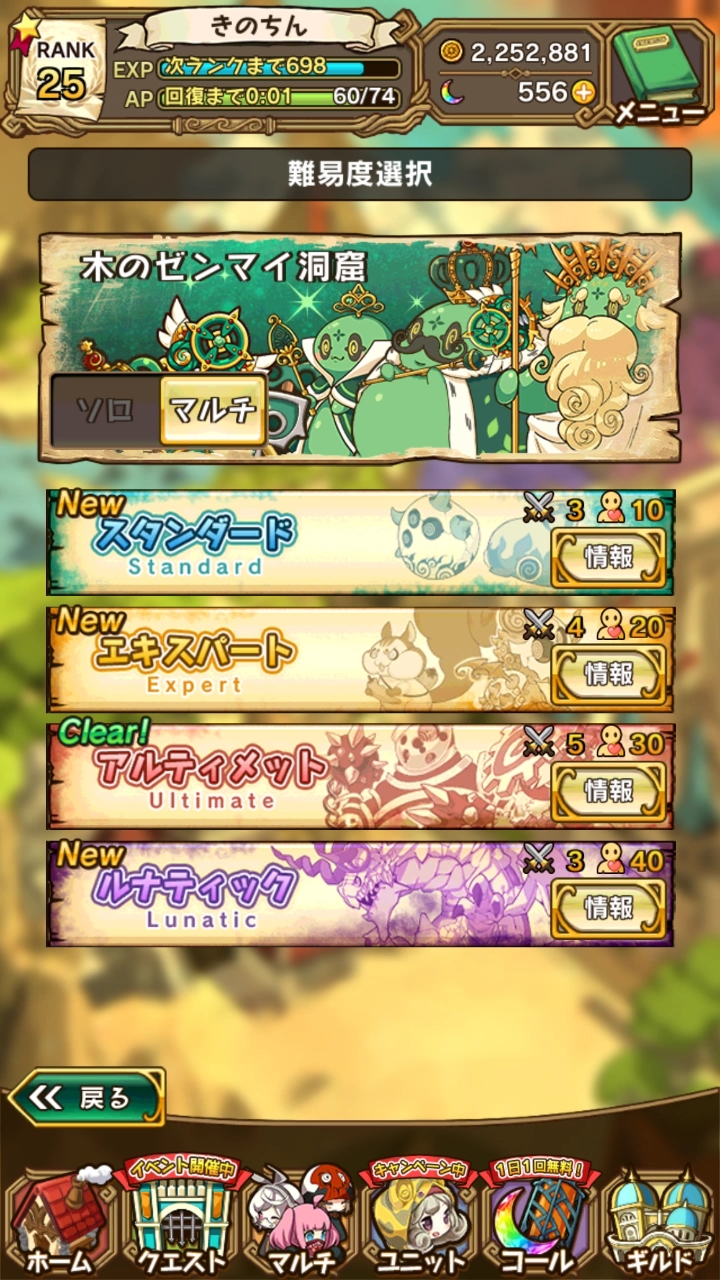
Task: Switch to ソロ mode
Action: [x=106, y=411]
